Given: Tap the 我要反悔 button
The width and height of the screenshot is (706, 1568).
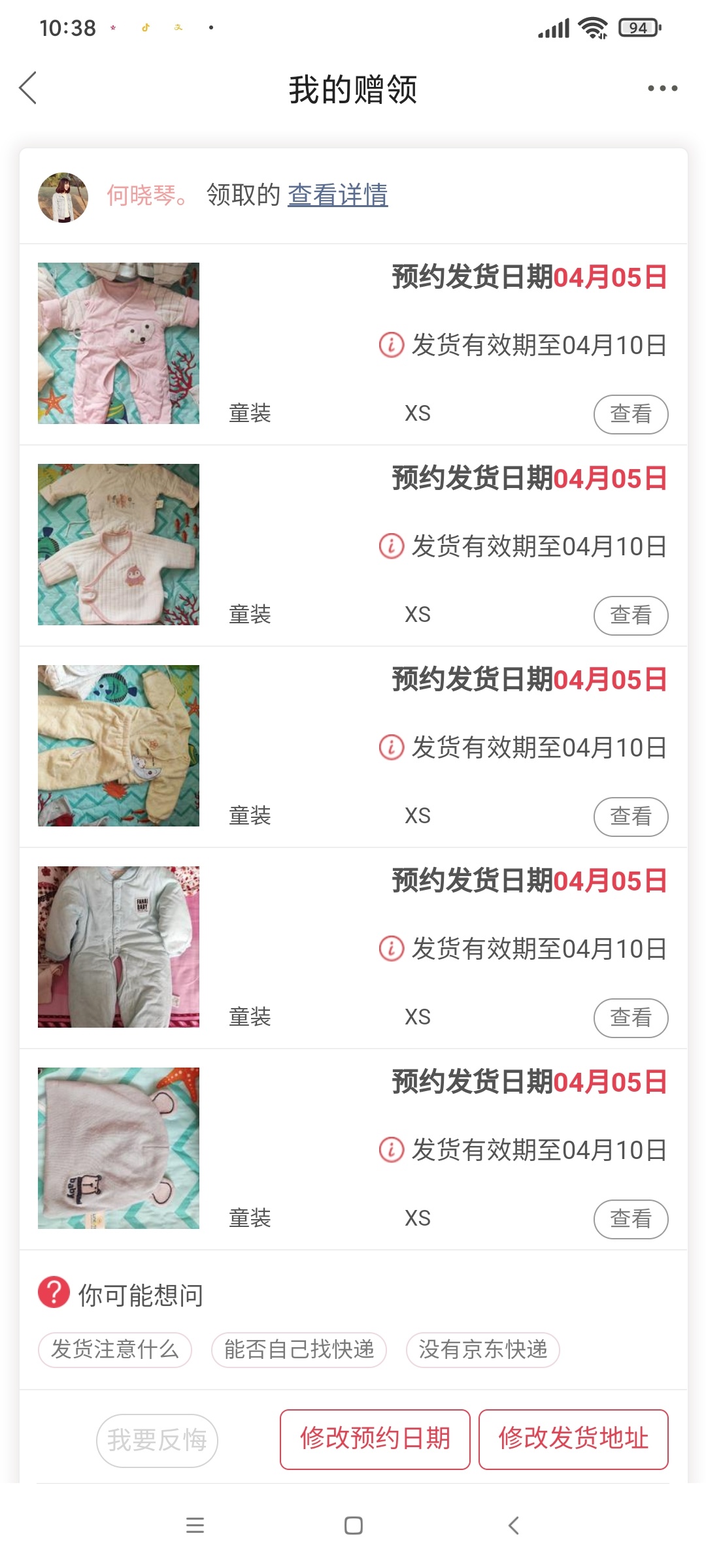Looking at the screenshot, I should pos(157,1441).
